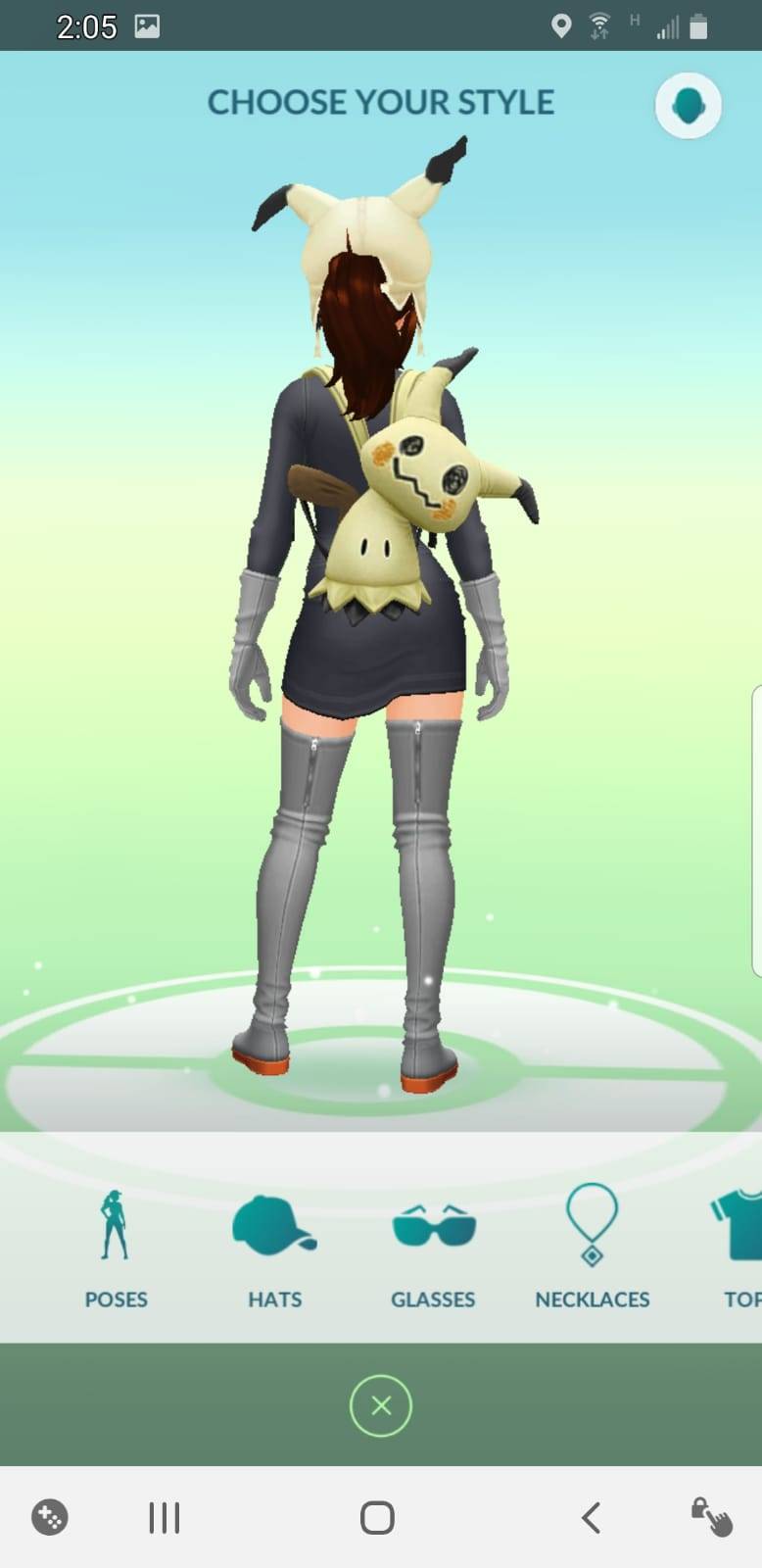This screenshot has width=762, height=1568.
Task: Tap the system home button
Action: tap(377, 1518)
